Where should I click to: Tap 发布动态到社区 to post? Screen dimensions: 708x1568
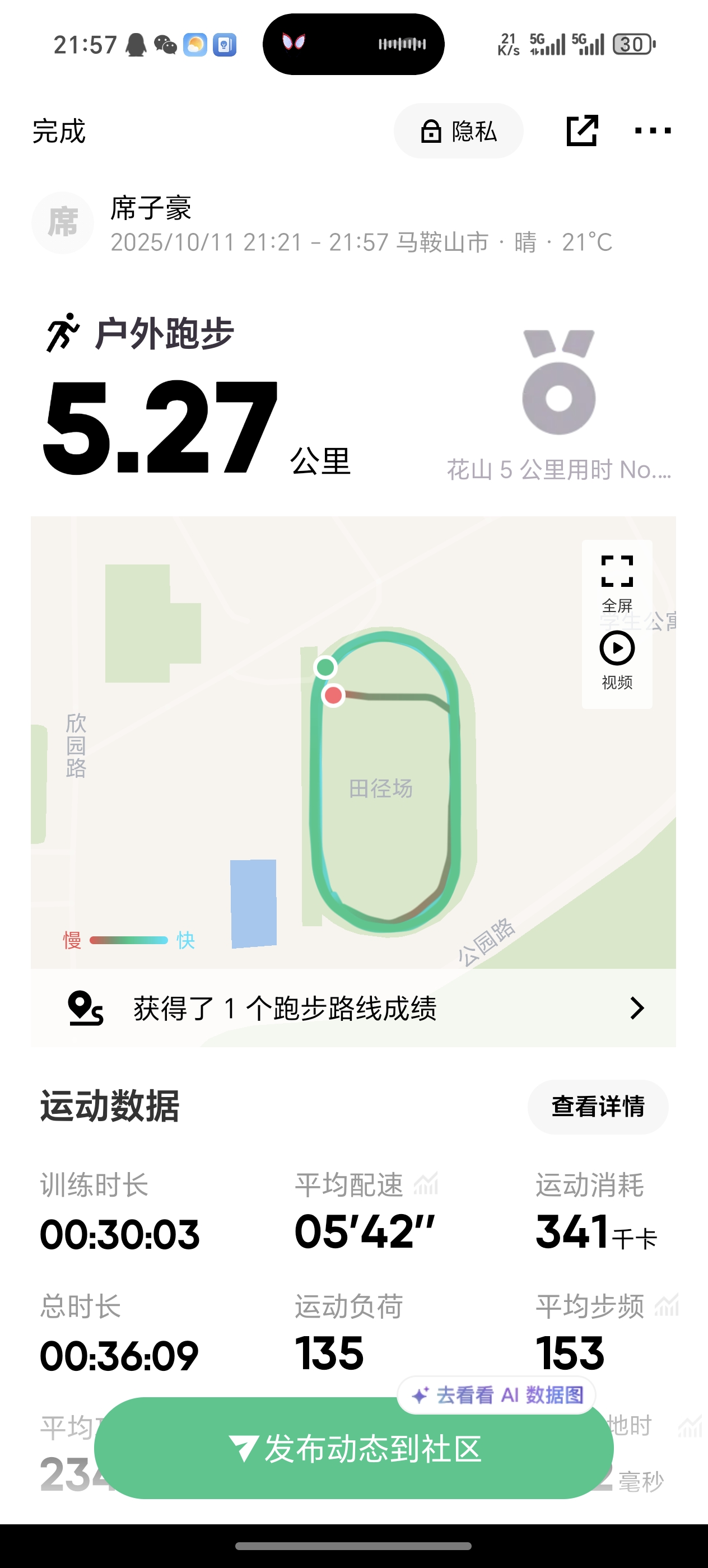tap(353, 1448)
